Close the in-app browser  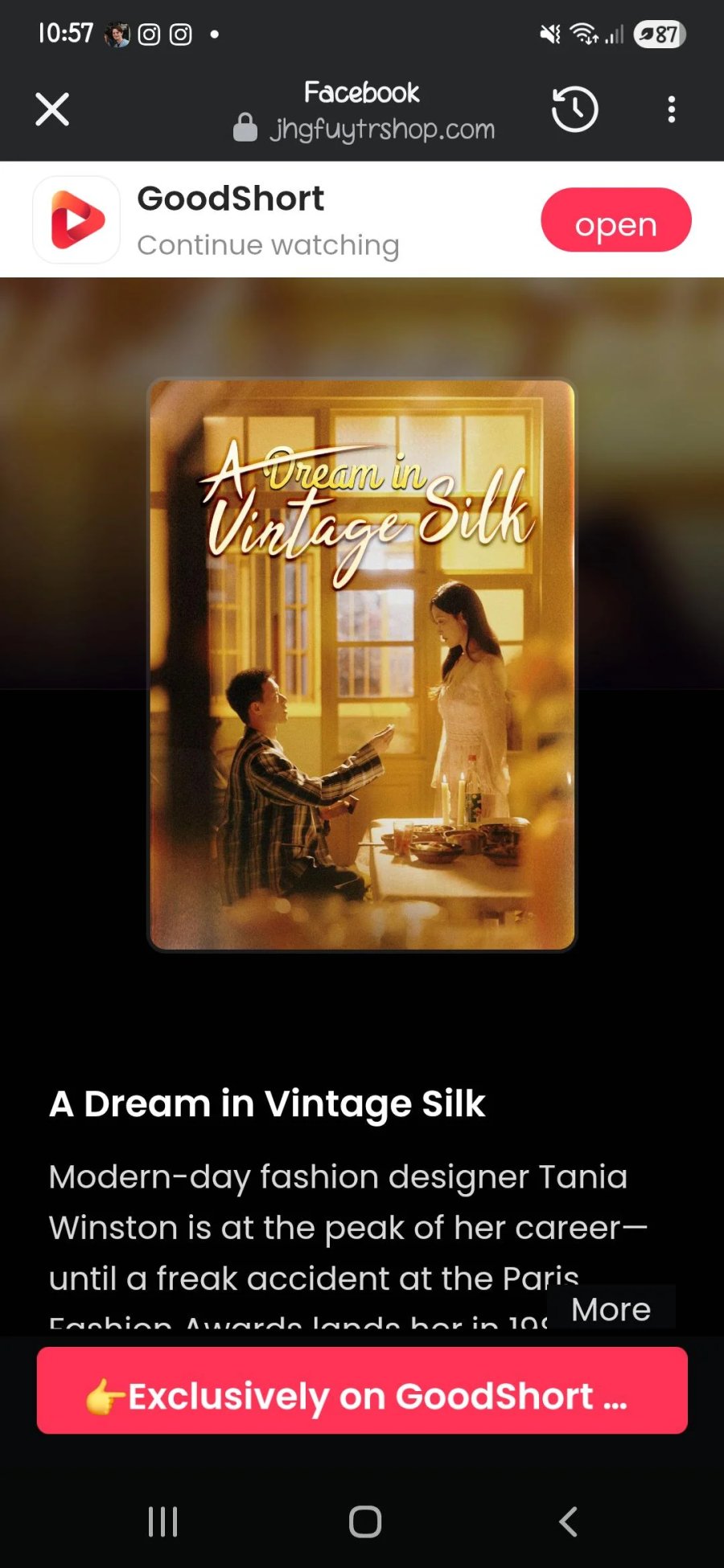tap(52, 109)
